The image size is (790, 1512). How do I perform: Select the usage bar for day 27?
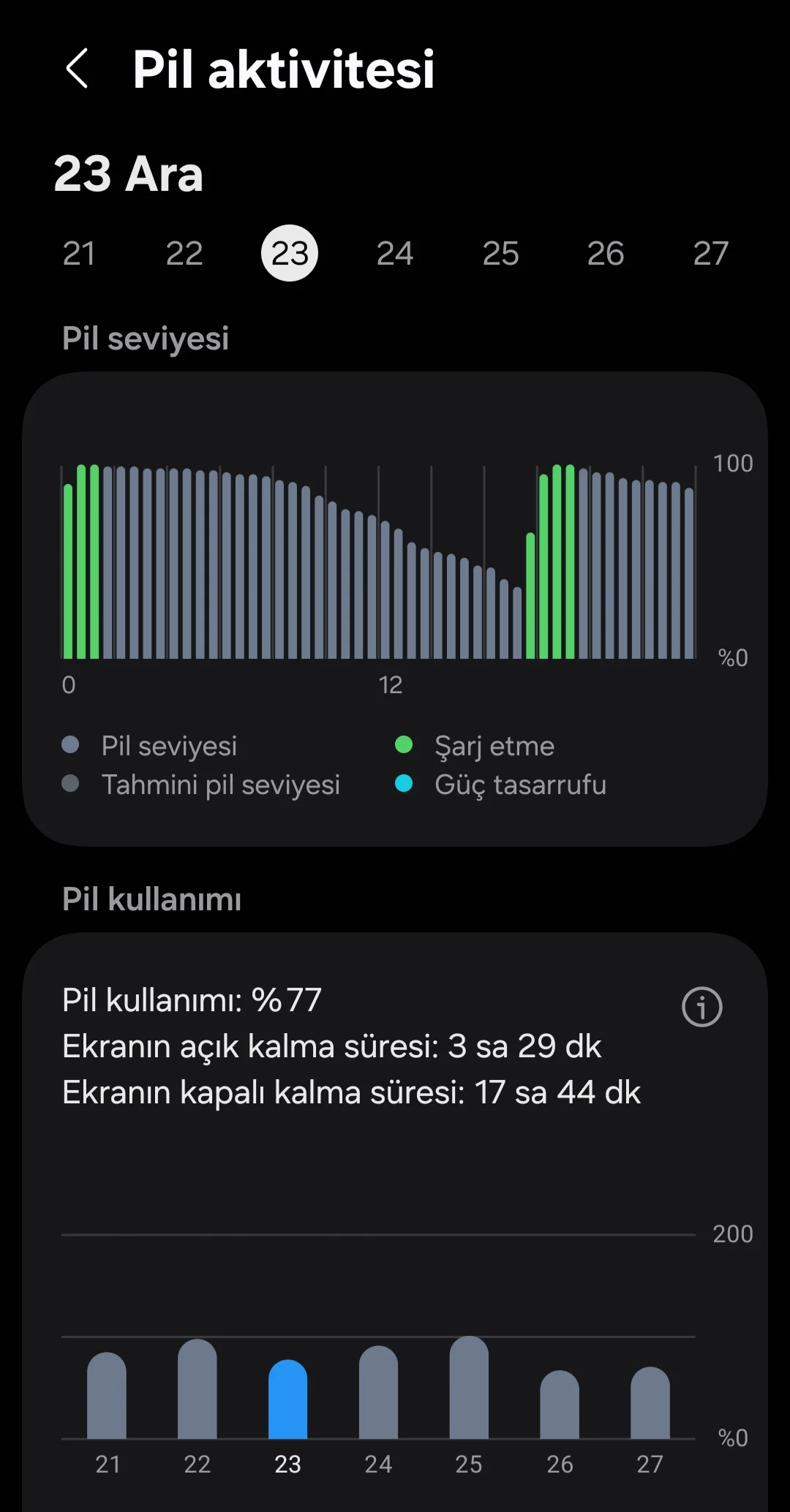coord(650,1403)
